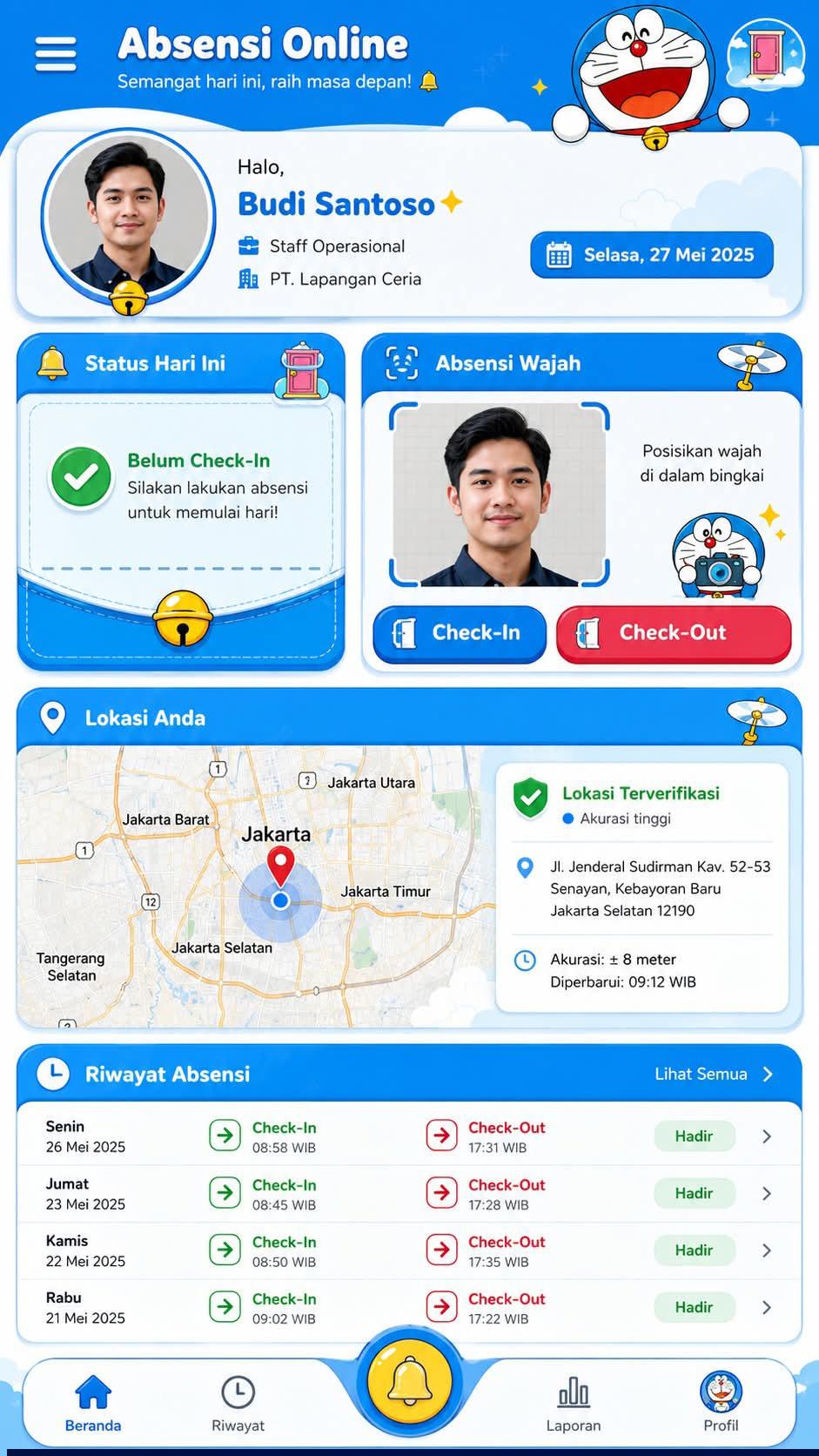Screen dimensions: 819x1456
Task: Tap the center yellow bell button
Action: pos(409,1382)
